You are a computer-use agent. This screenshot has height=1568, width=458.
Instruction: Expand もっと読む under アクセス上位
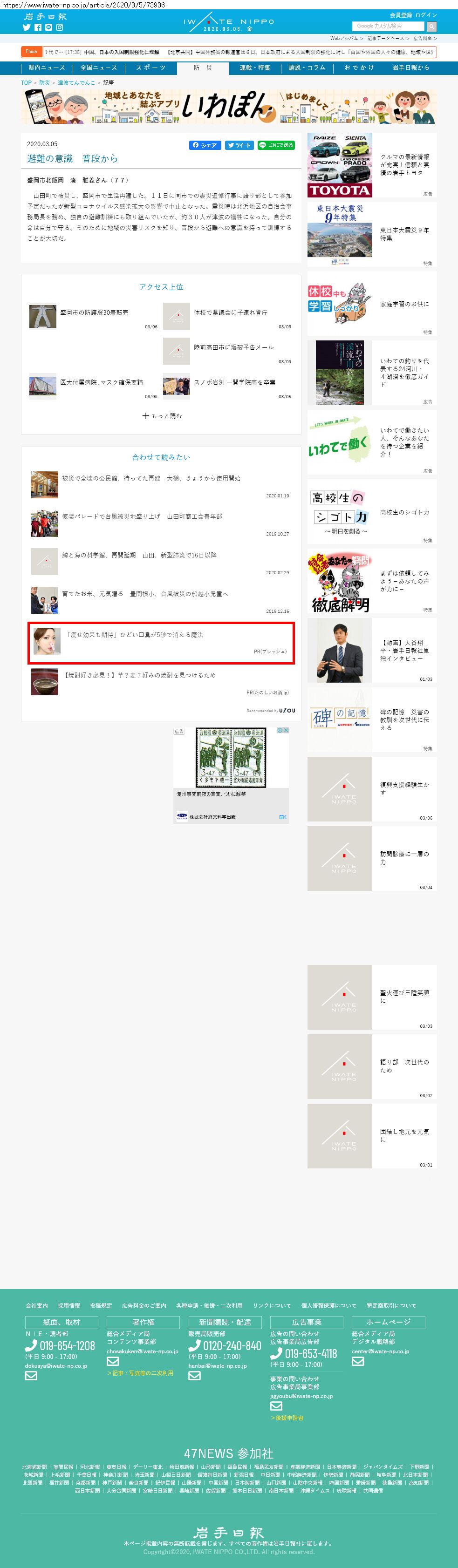(x=161, y=416)
